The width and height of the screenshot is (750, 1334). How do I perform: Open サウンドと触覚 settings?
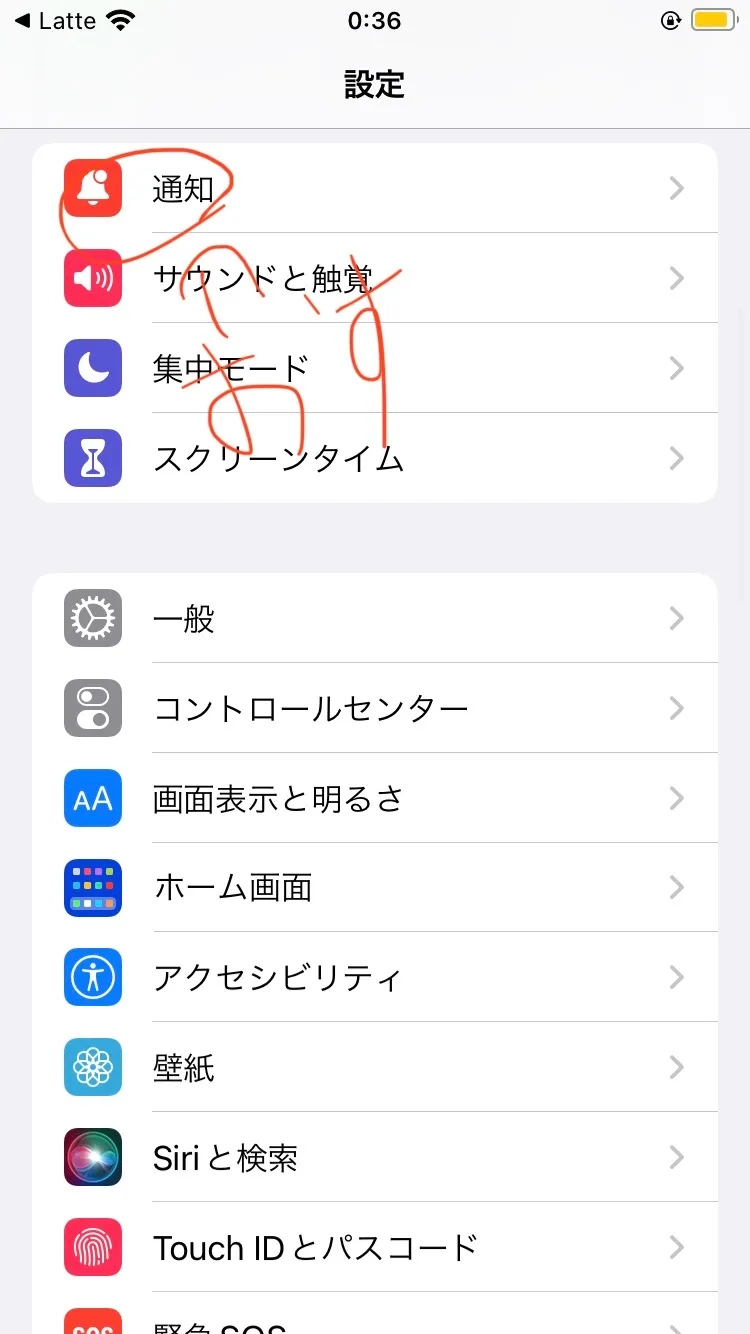(374, 278)
